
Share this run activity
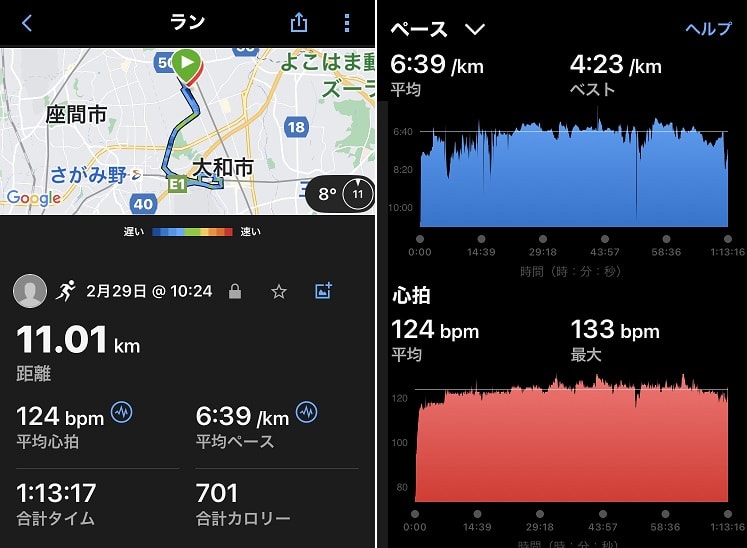click(298, 23)
